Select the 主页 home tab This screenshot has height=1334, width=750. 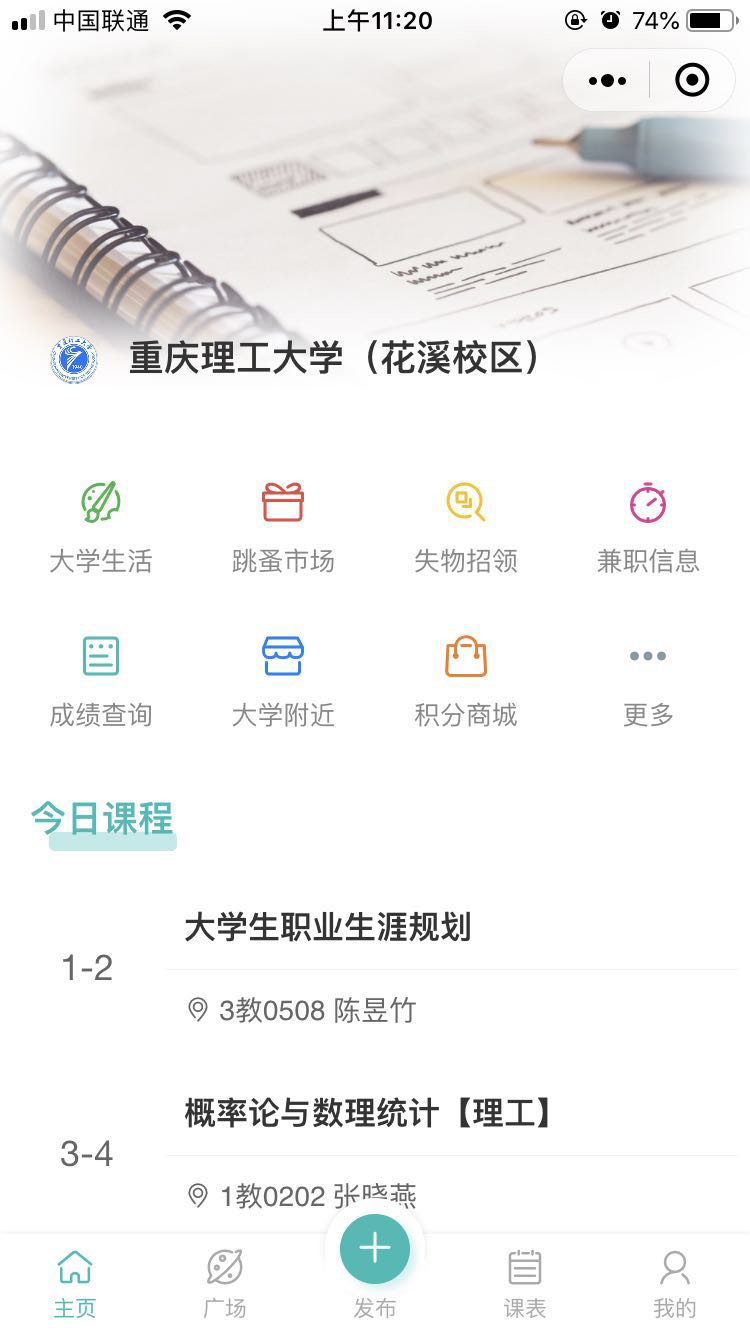pos(75,1278)
